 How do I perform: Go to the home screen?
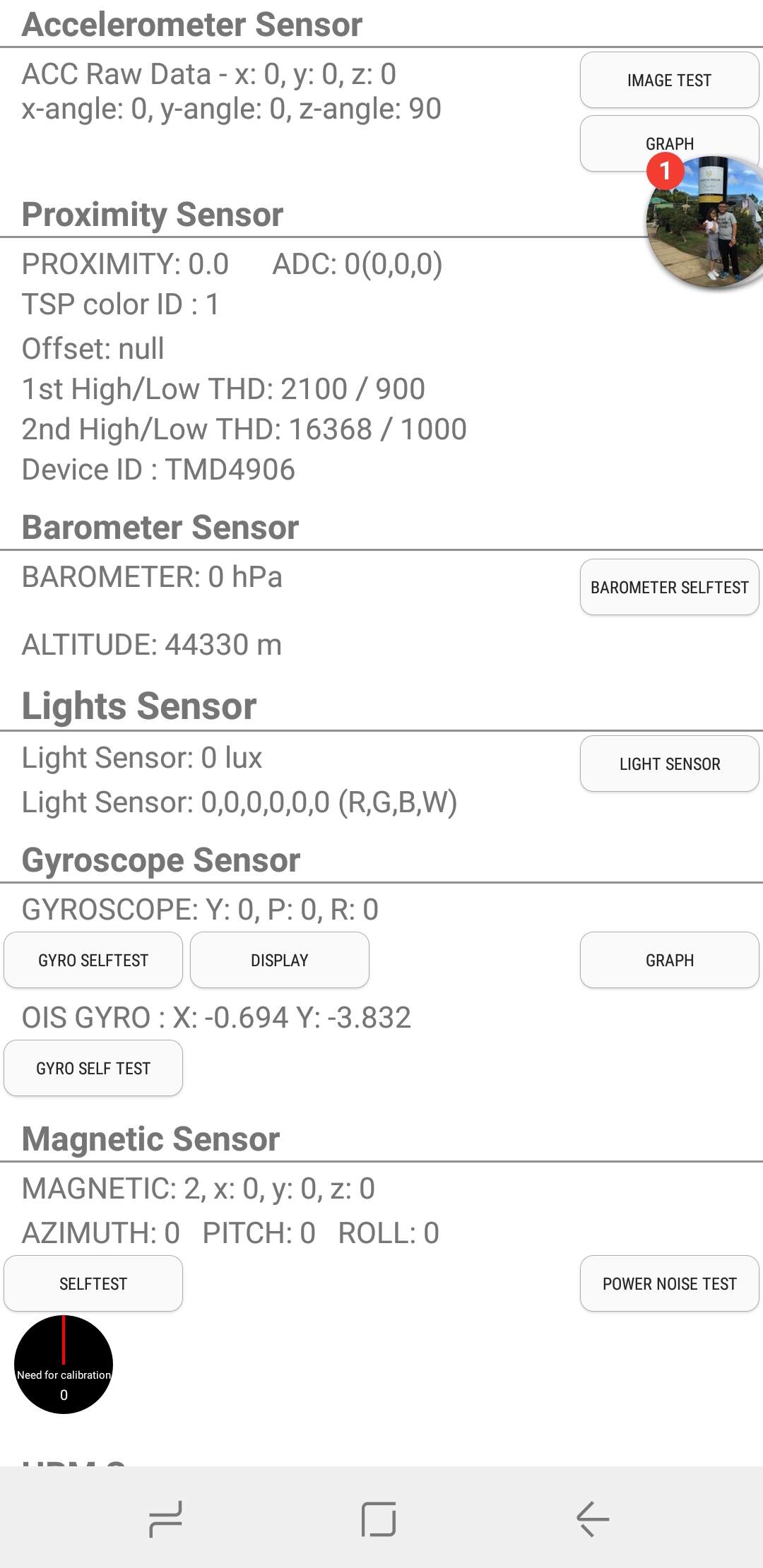tap(379, 1519)
